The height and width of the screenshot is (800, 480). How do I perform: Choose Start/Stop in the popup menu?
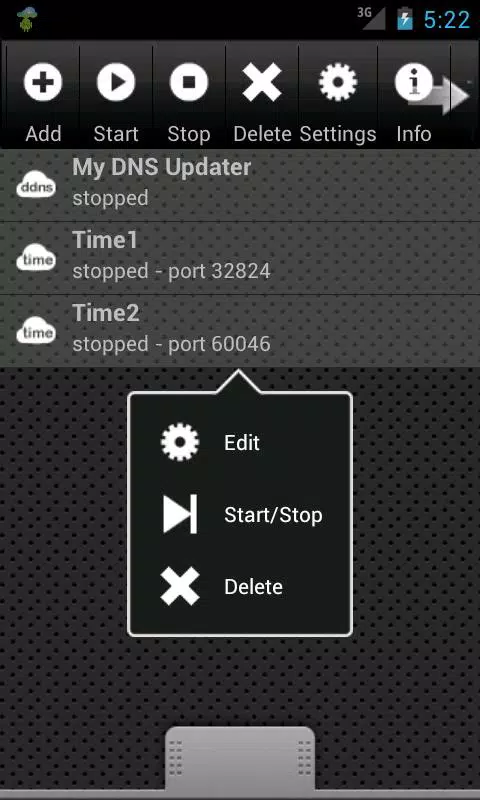[x=240, y=515]
